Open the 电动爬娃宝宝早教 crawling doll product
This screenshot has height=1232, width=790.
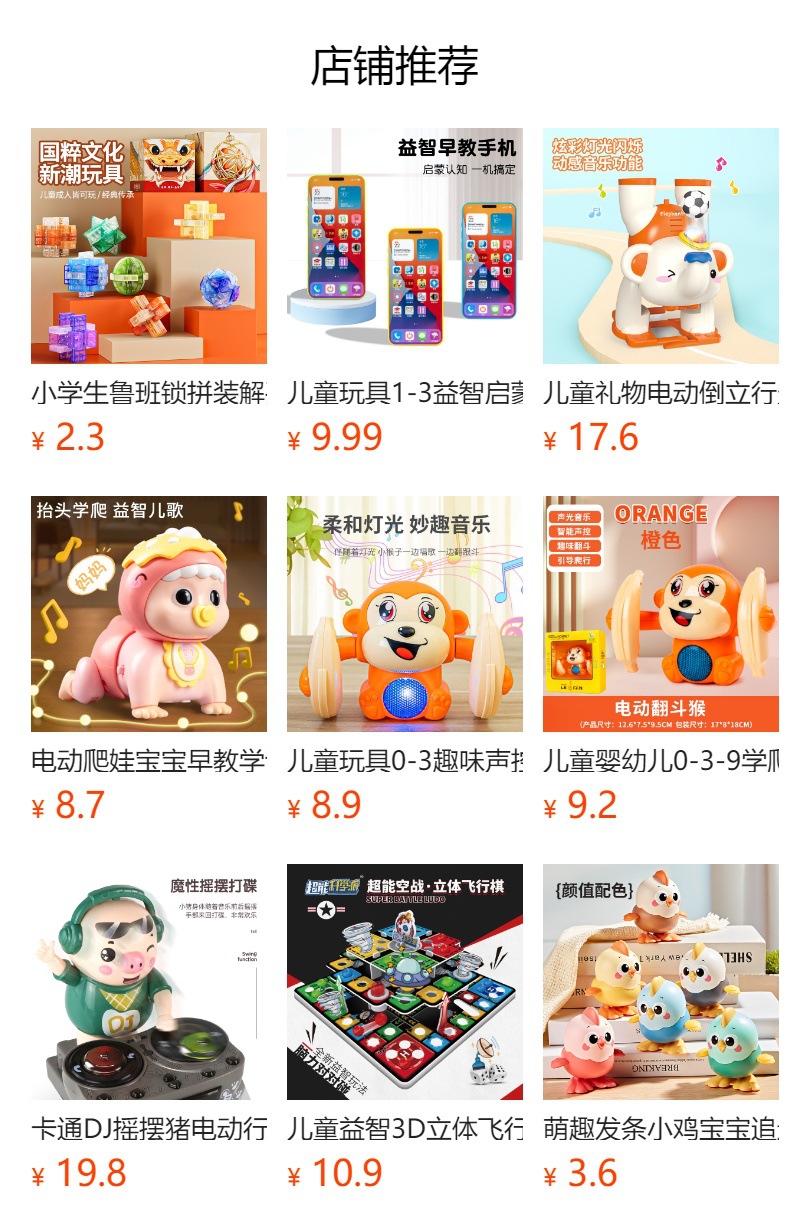(x=149, y=614)
